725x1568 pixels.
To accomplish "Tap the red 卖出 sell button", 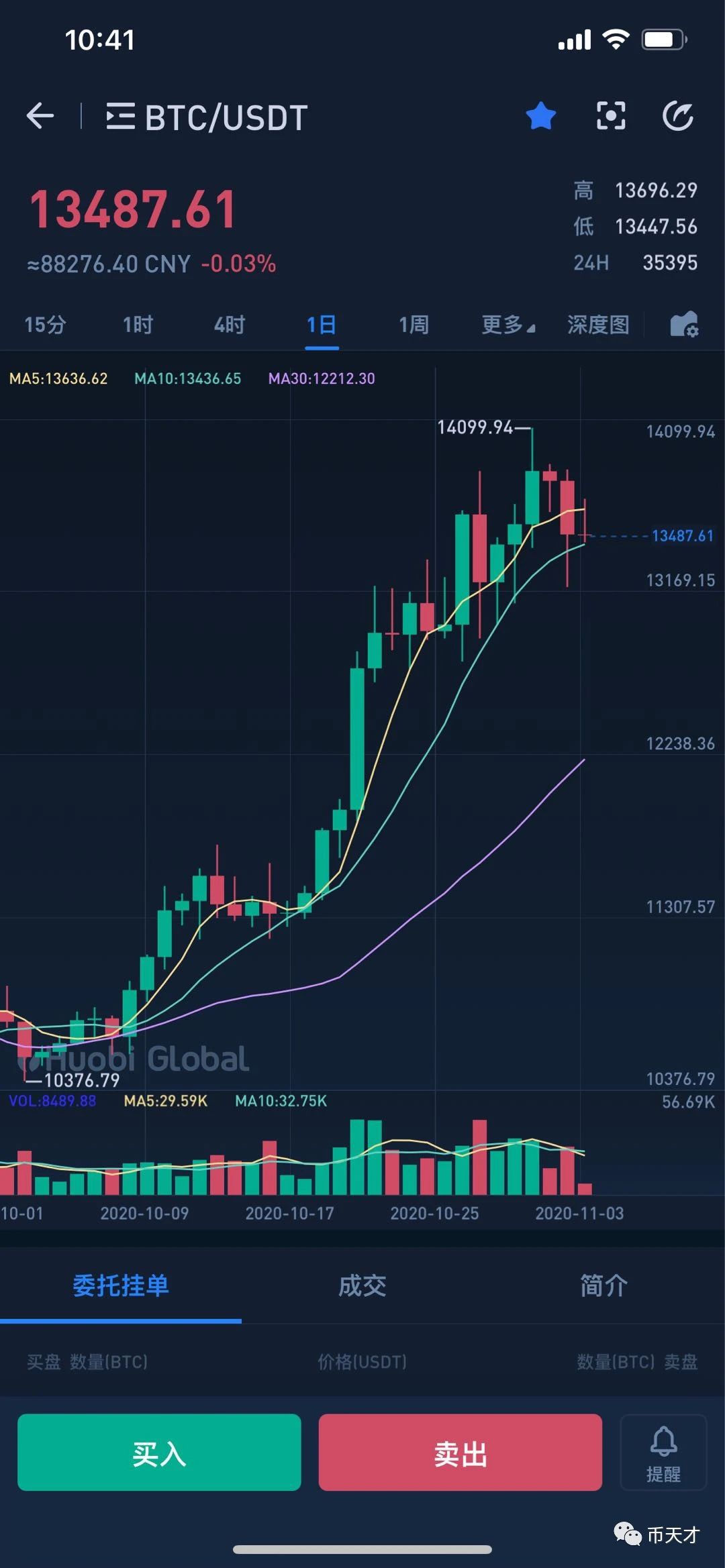I will [461, 1453].
